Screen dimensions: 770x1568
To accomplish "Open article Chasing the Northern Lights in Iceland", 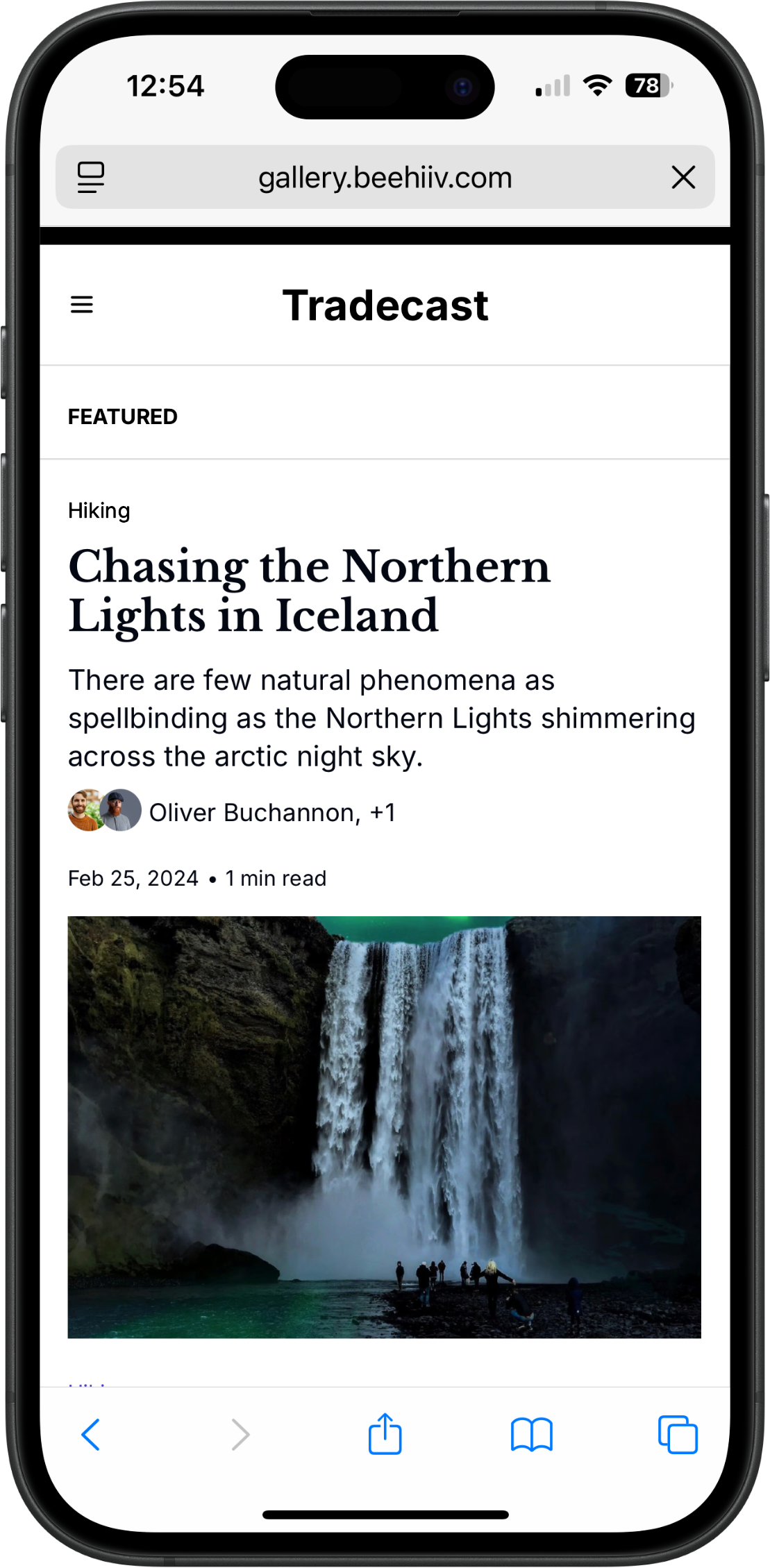I will [x=309, y=590].
